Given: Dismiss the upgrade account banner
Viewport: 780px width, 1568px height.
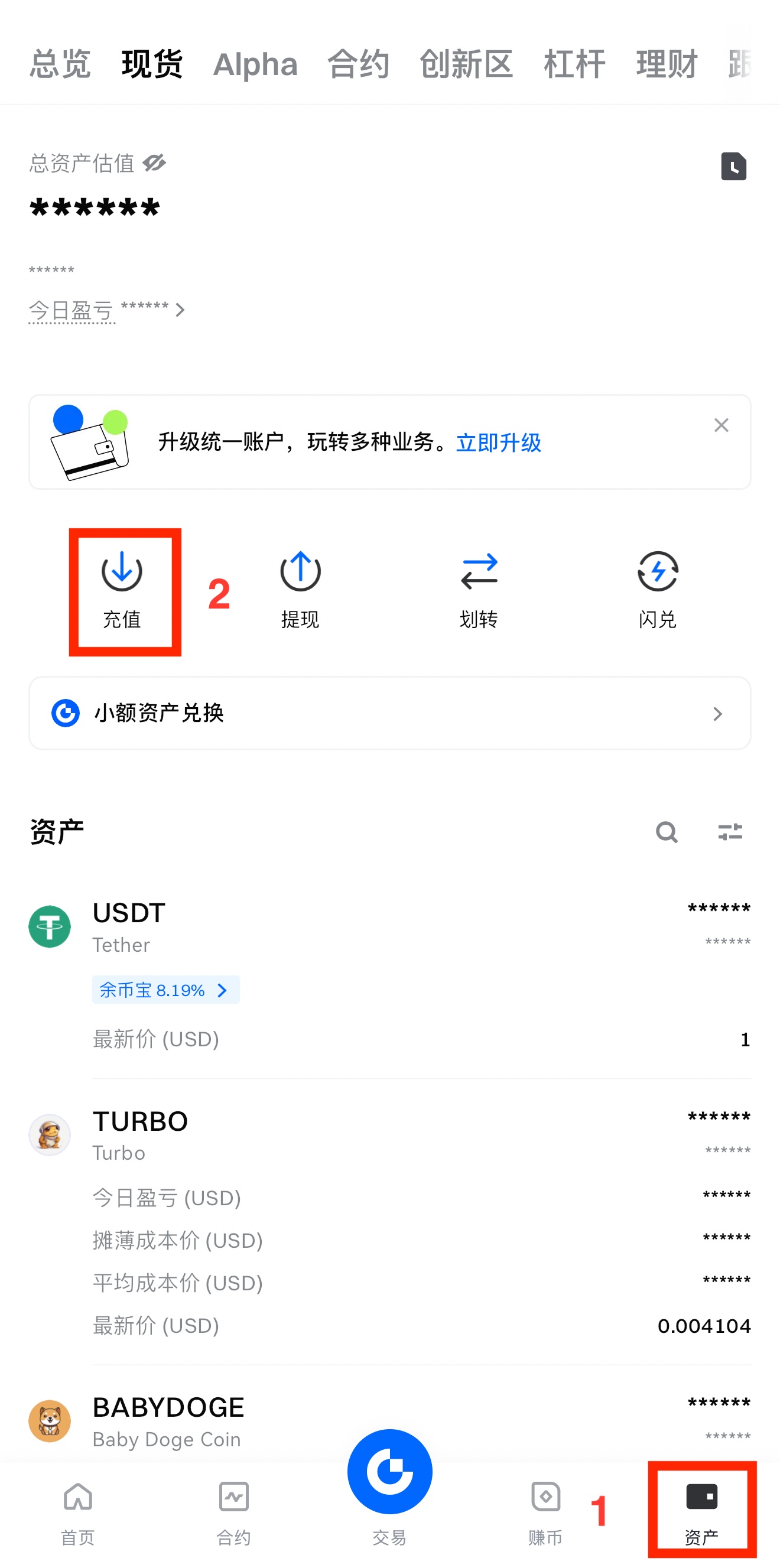Looking at the screenshot, I should (721, 425).
